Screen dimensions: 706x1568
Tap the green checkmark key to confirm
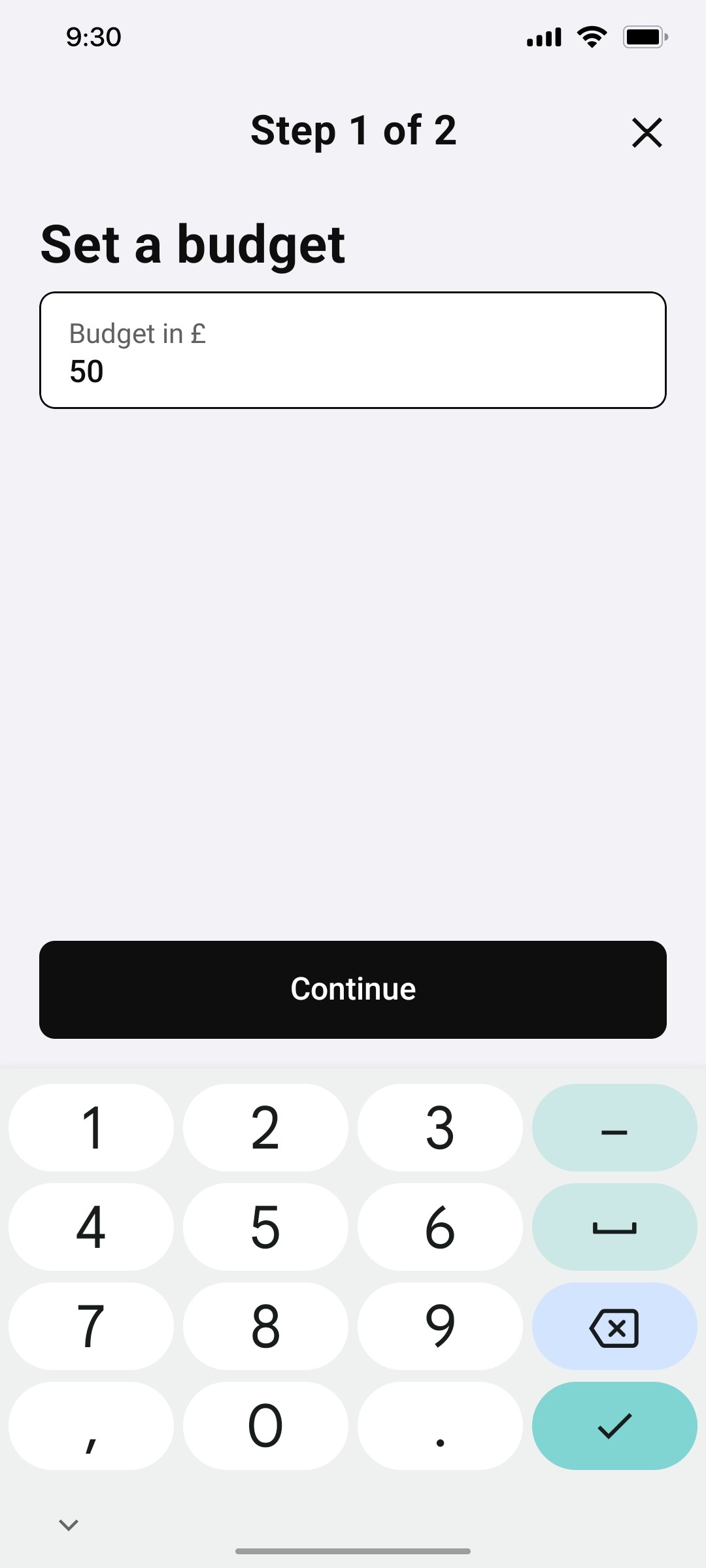[x=614, y=1426]
